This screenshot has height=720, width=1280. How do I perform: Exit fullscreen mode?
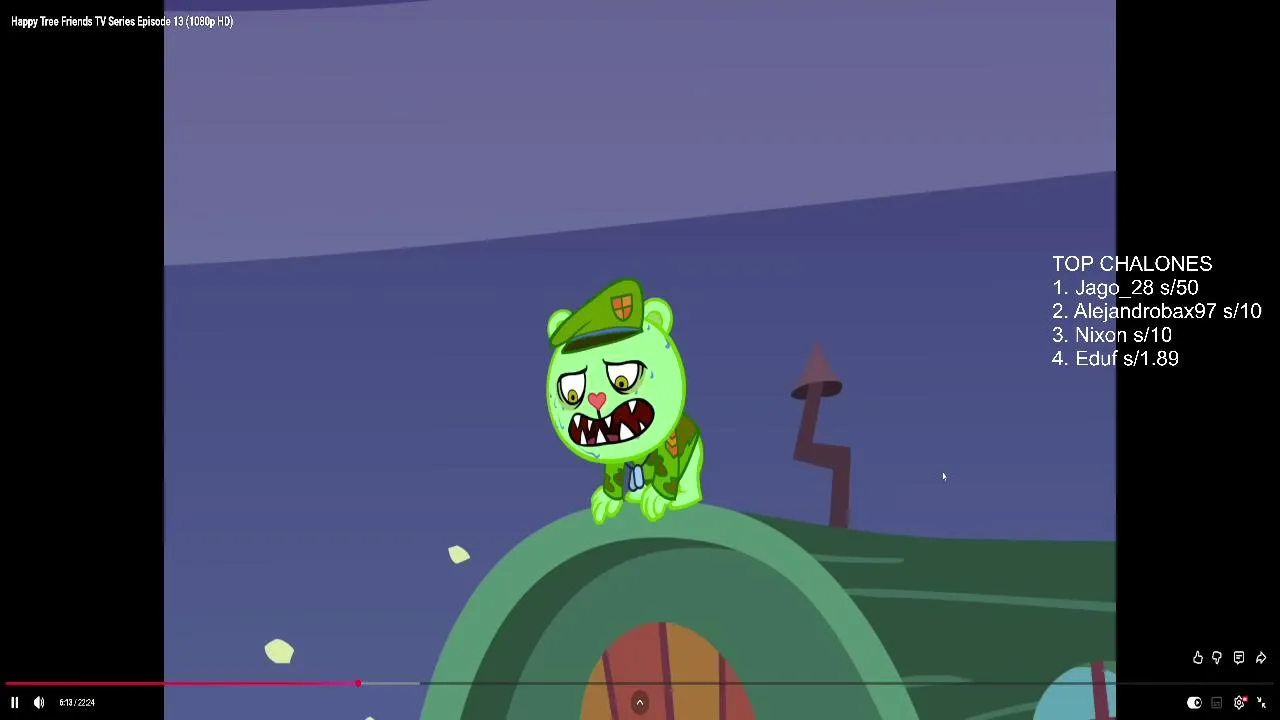(1262, 703)
